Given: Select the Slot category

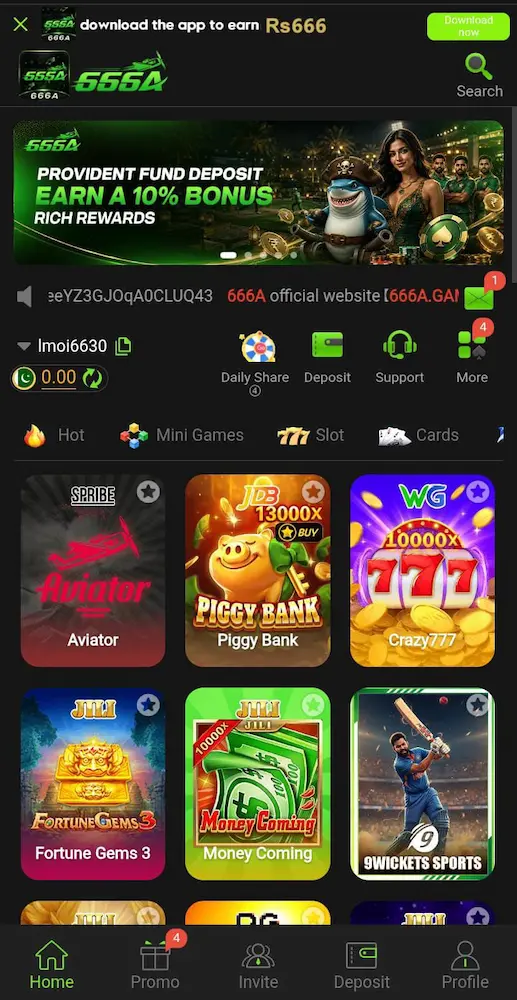Looking at the screenshot, I should [x=310, y=435].
